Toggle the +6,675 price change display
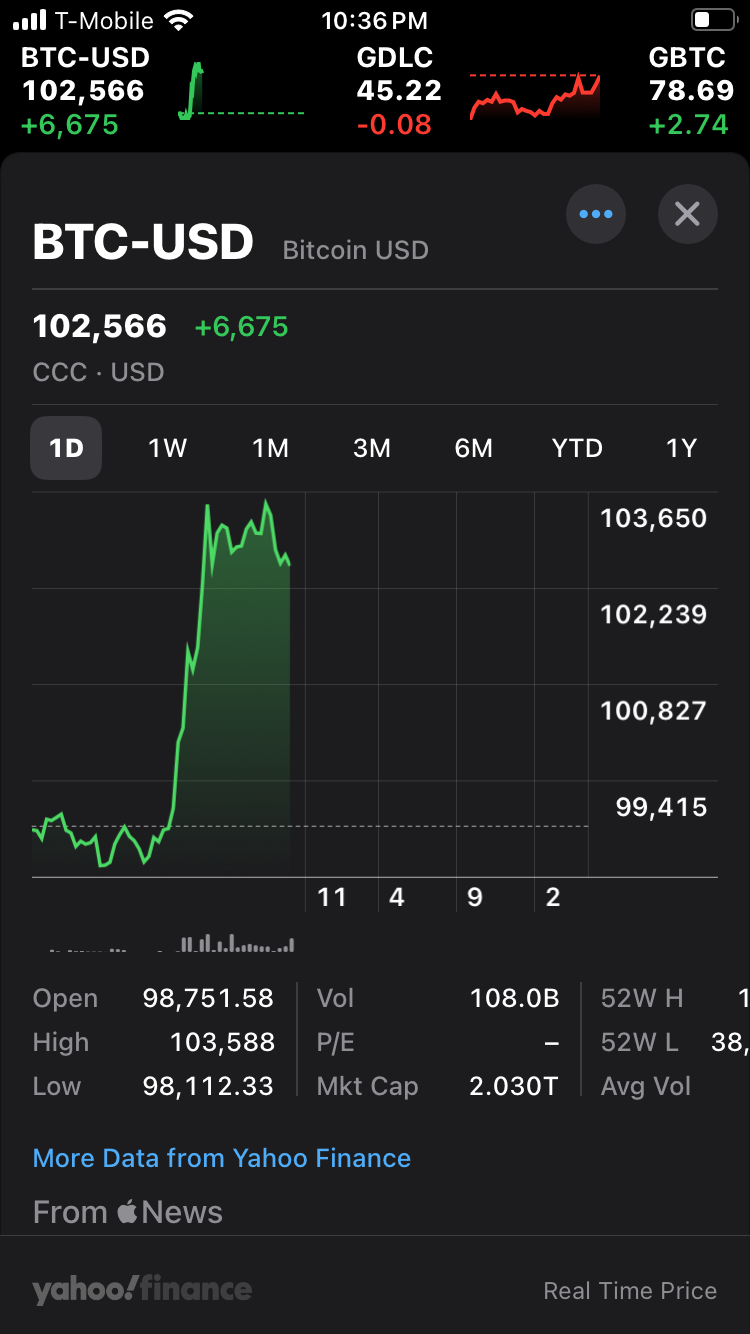 pyautogui.click(x=241, y=327)
